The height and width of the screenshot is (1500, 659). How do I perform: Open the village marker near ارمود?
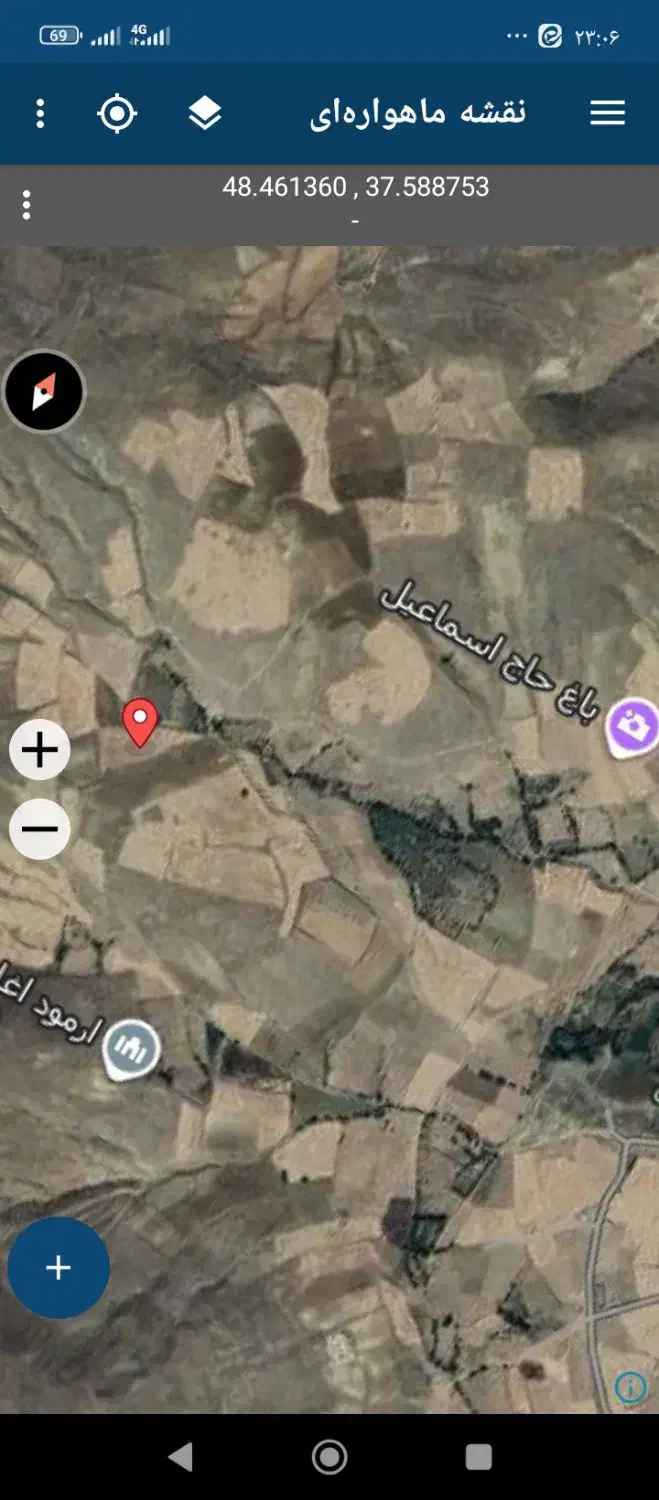(x=132, y=1048)
